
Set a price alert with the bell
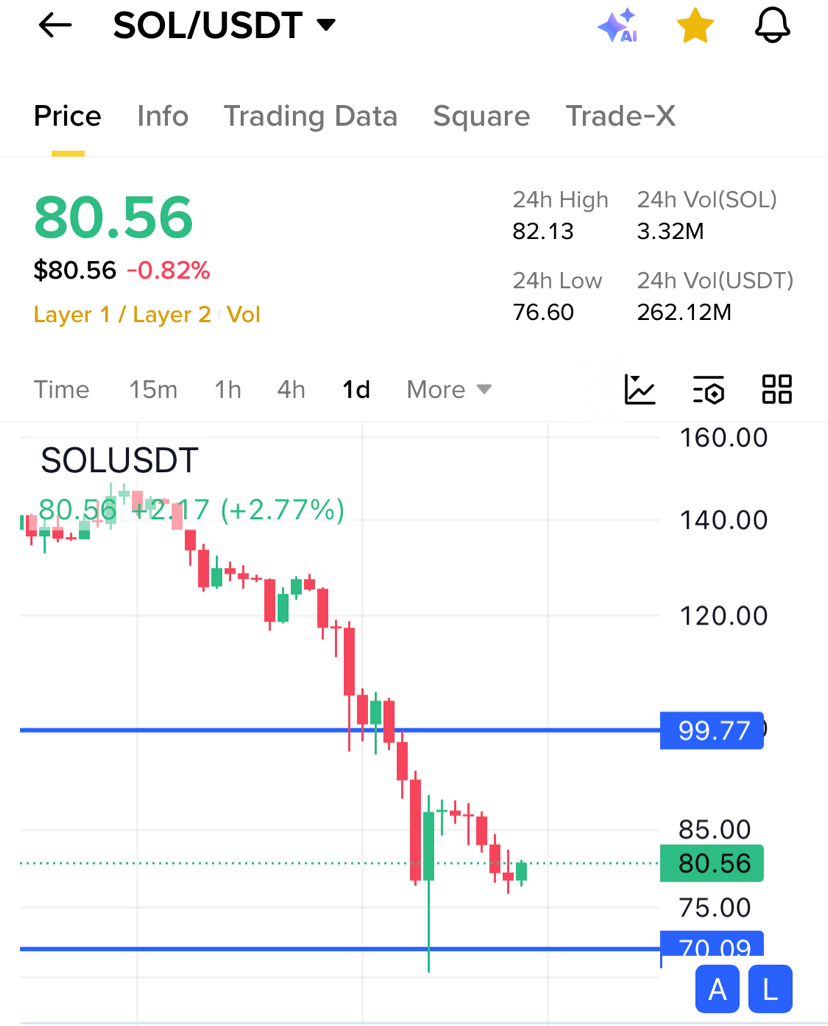[772, 26]
